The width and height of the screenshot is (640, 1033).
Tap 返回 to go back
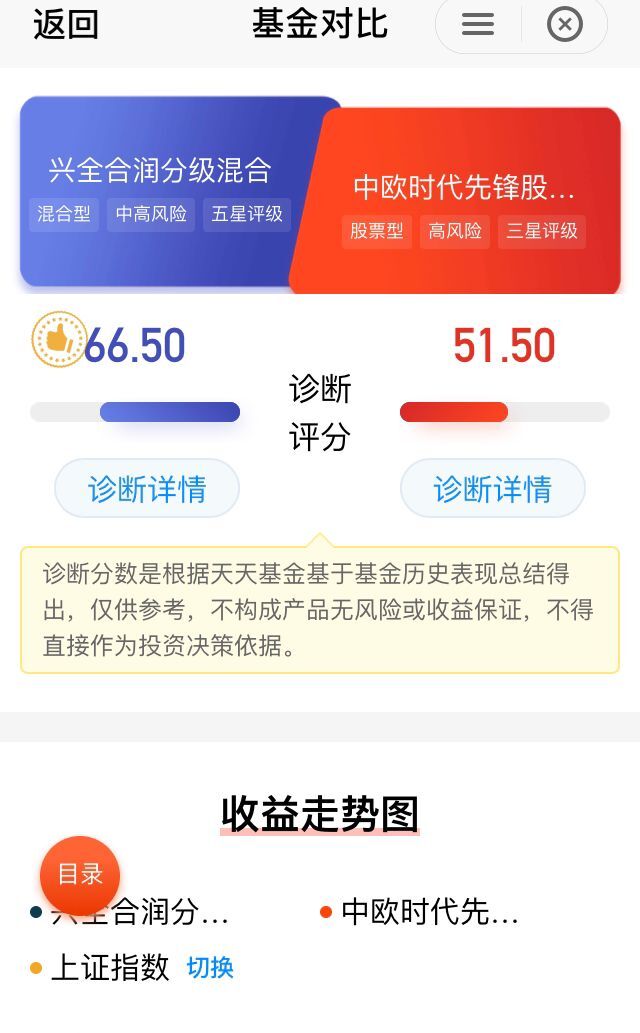point(66,25)
